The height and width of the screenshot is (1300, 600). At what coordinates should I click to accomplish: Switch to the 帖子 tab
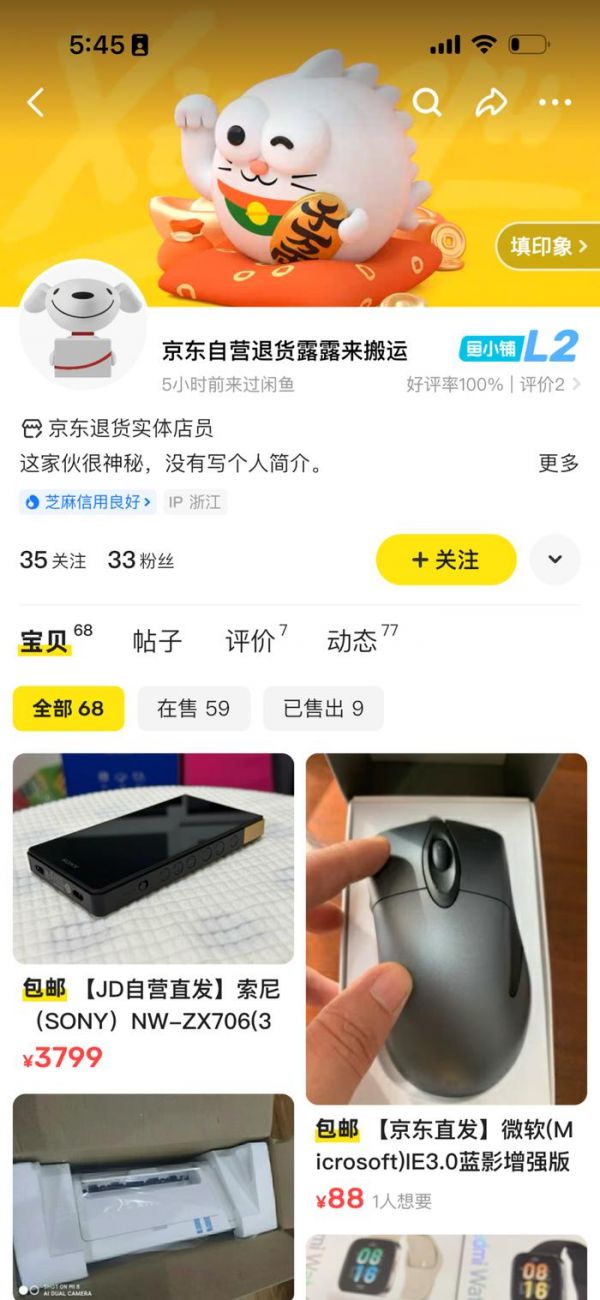coord(157,641)
